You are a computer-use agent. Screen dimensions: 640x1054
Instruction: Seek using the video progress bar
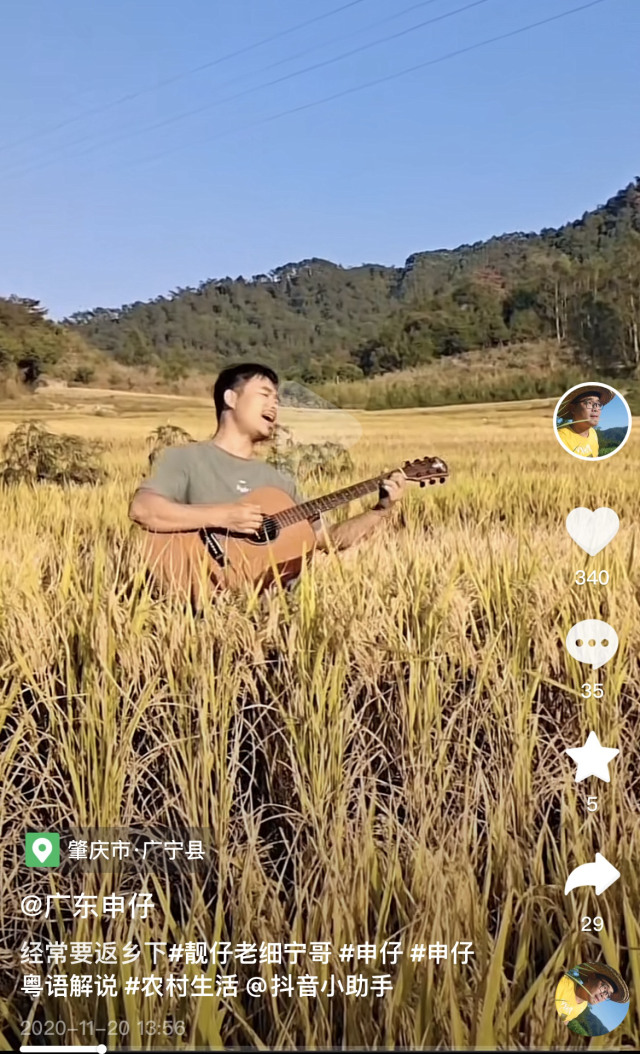click(x=320, y=1049)
